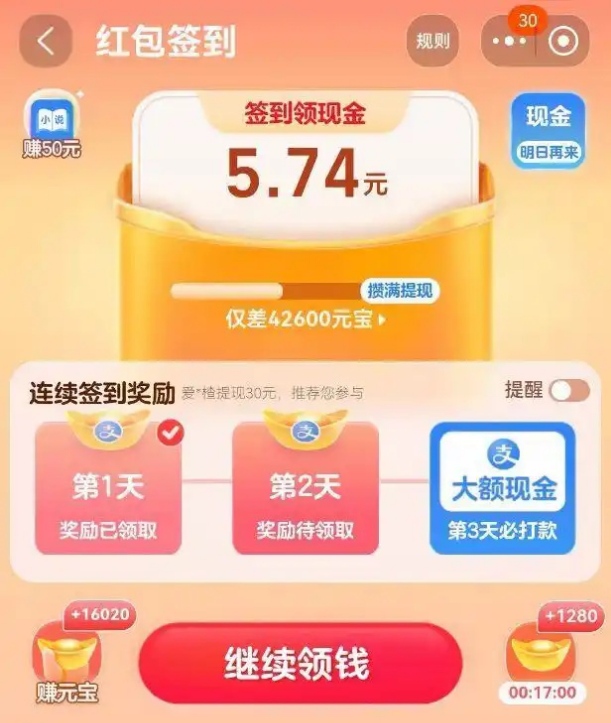The image size is (611, 723).
Task: Go back using the arrow
Action: 45,42
